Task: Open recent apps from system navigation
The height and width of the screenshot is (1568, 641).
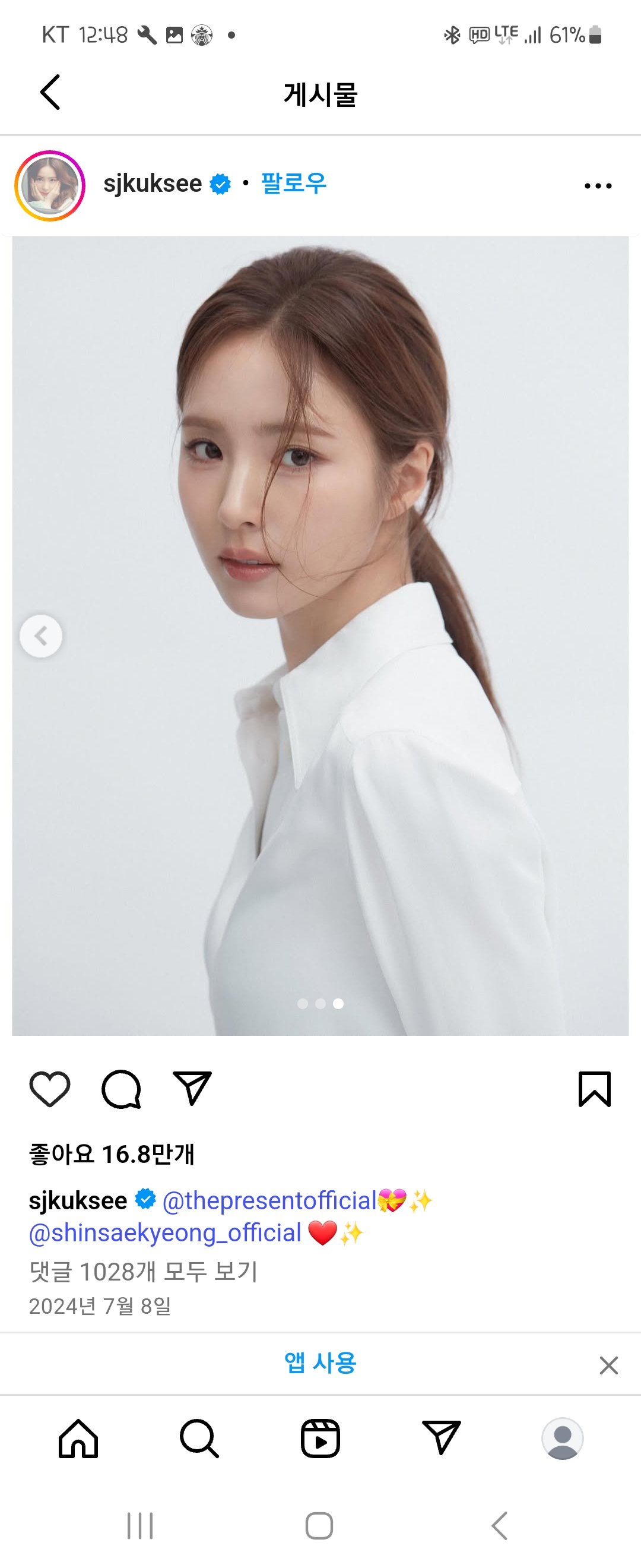Action: pyautogui.click(x=140, y=1525)
